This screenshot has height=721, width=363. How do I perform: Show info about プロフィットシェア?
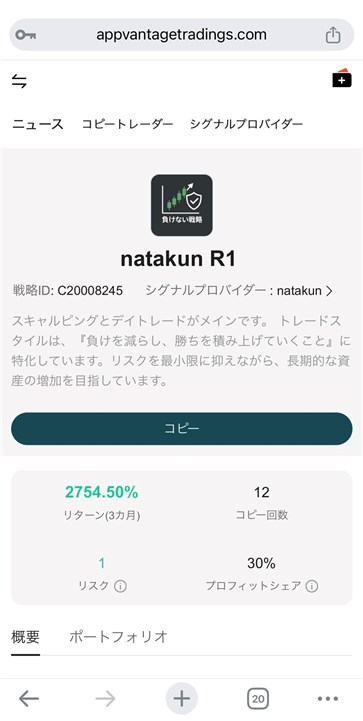312,586
